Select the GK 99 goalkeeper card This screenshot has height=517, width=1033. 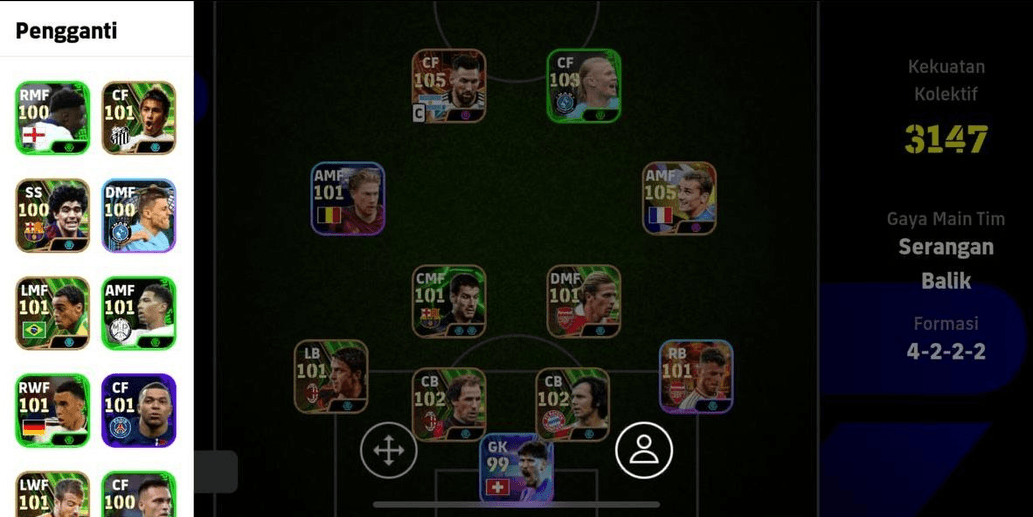[x=516, y=468]
